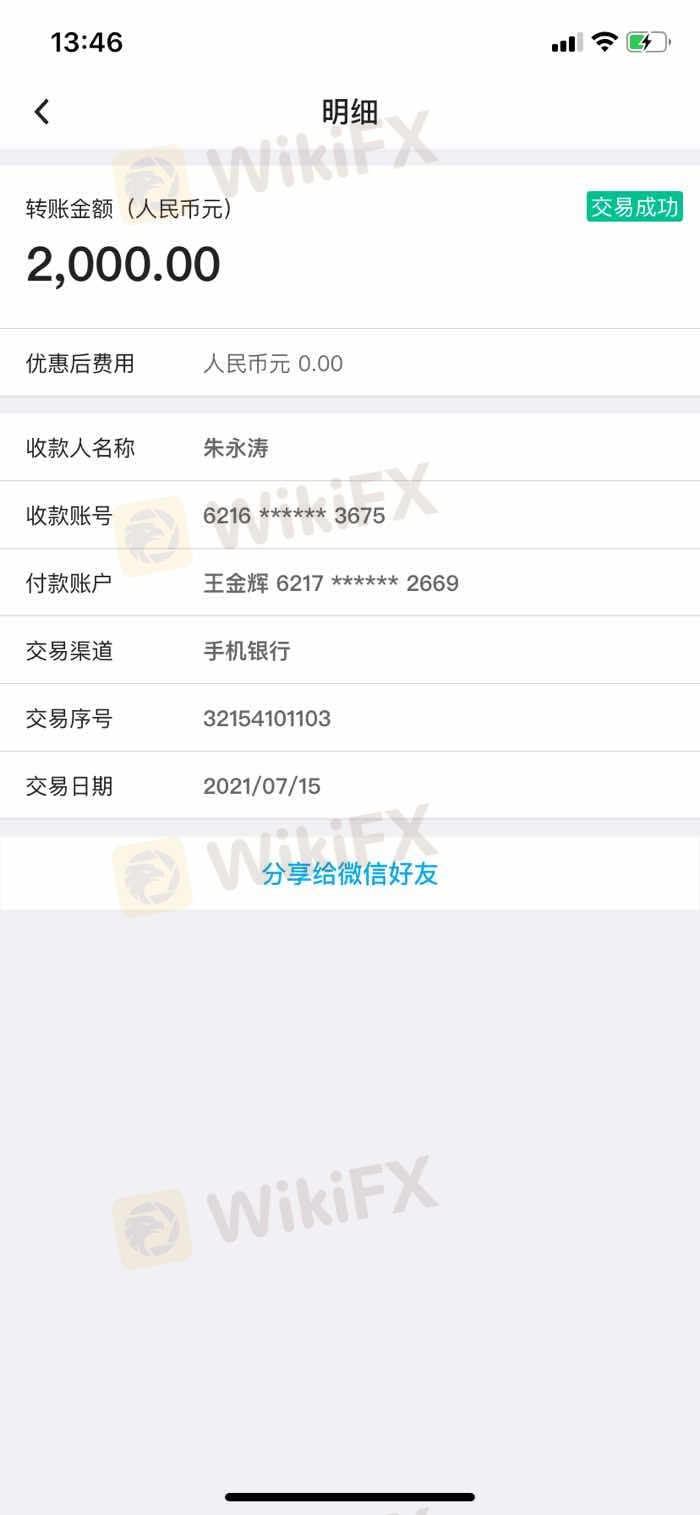Go back from the 明细 page
This screenshot has height=1515, width=700.
pyautogui.click(x=42, y=112)
